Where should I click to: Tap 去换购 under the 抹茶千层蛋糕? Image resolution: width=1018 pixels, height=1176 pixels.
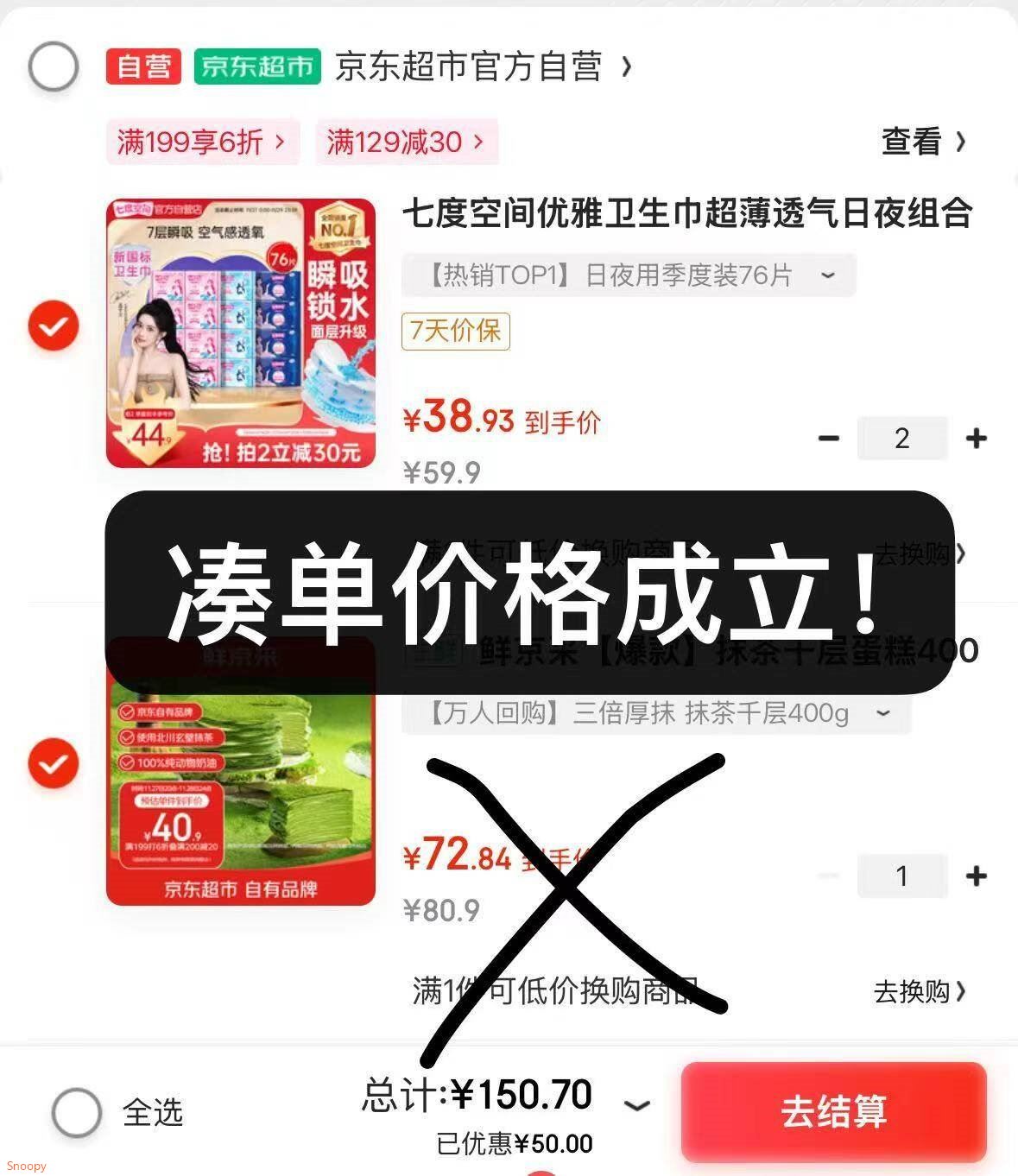click(x=920, y=992)
